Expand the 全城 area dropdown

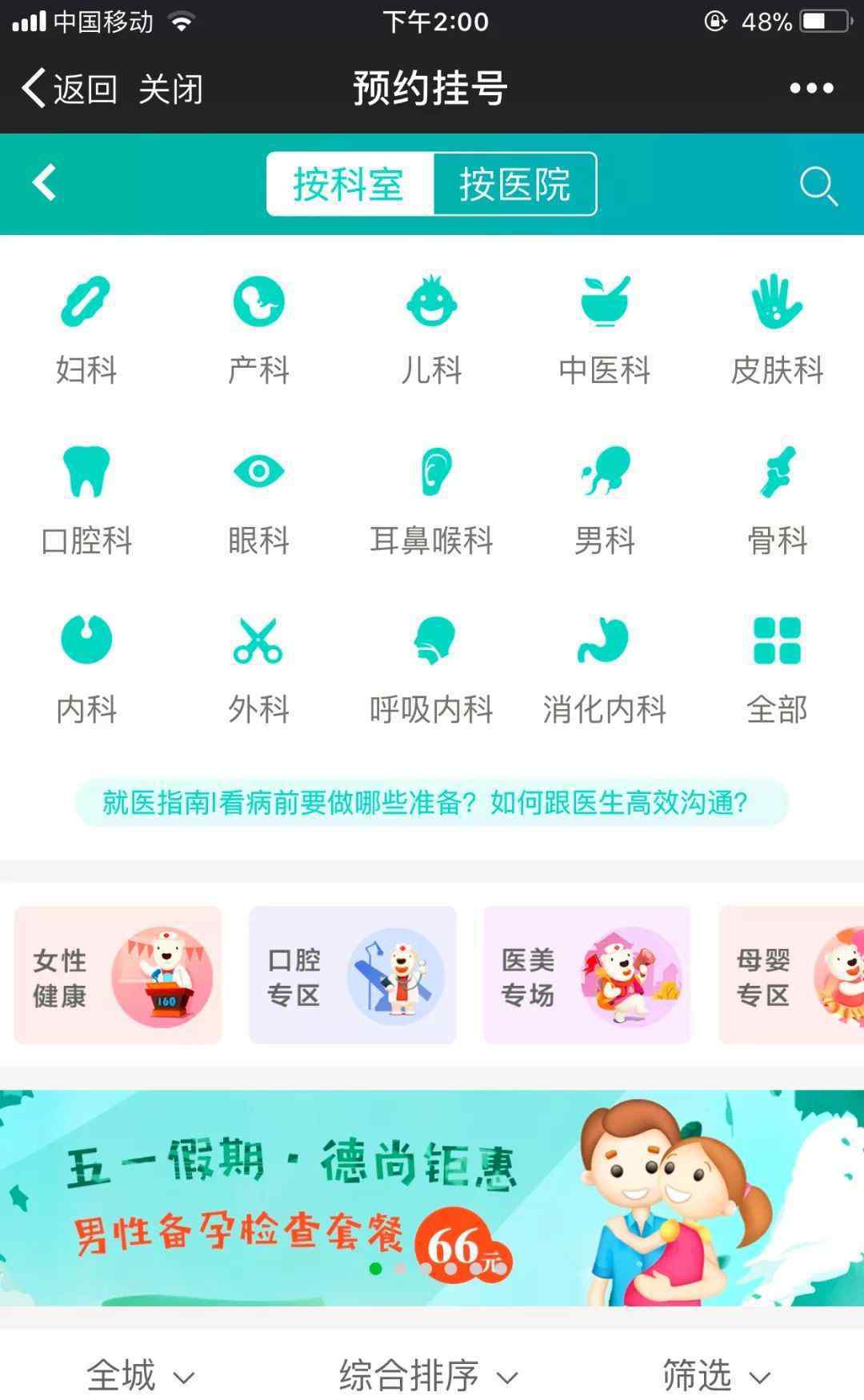(140, 1375)
